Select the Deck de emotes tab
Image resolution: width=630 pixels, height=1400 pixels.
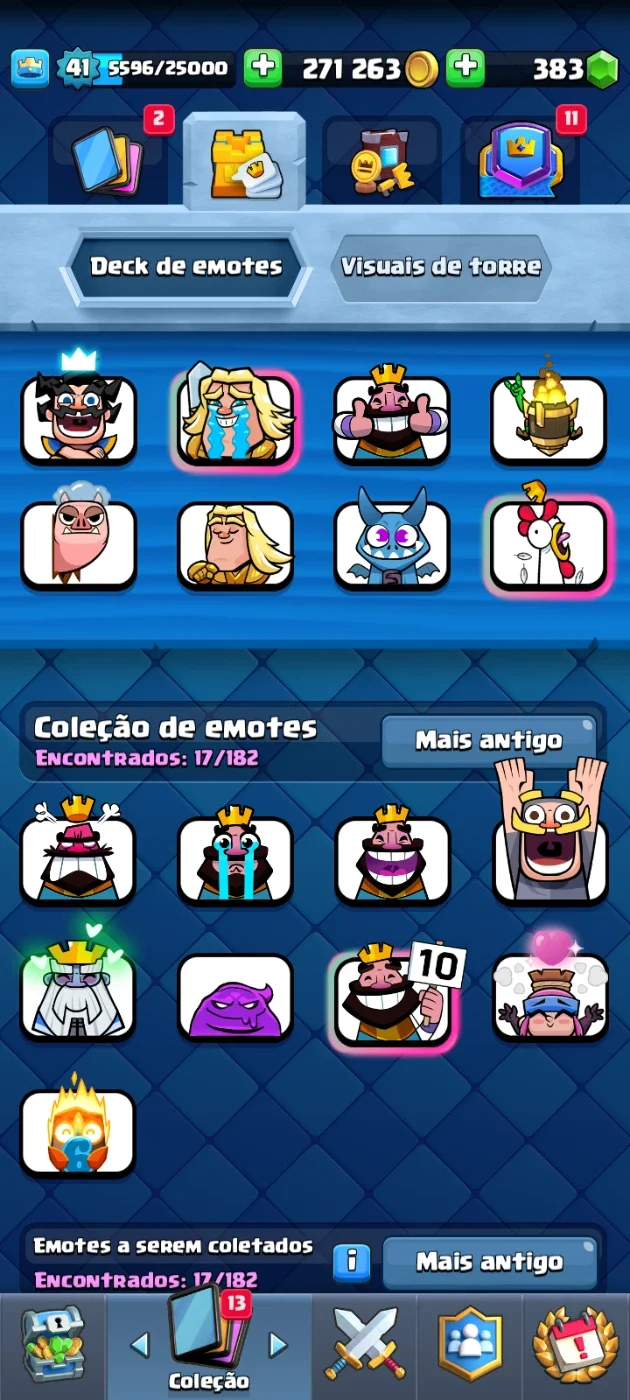click(186, 267)
